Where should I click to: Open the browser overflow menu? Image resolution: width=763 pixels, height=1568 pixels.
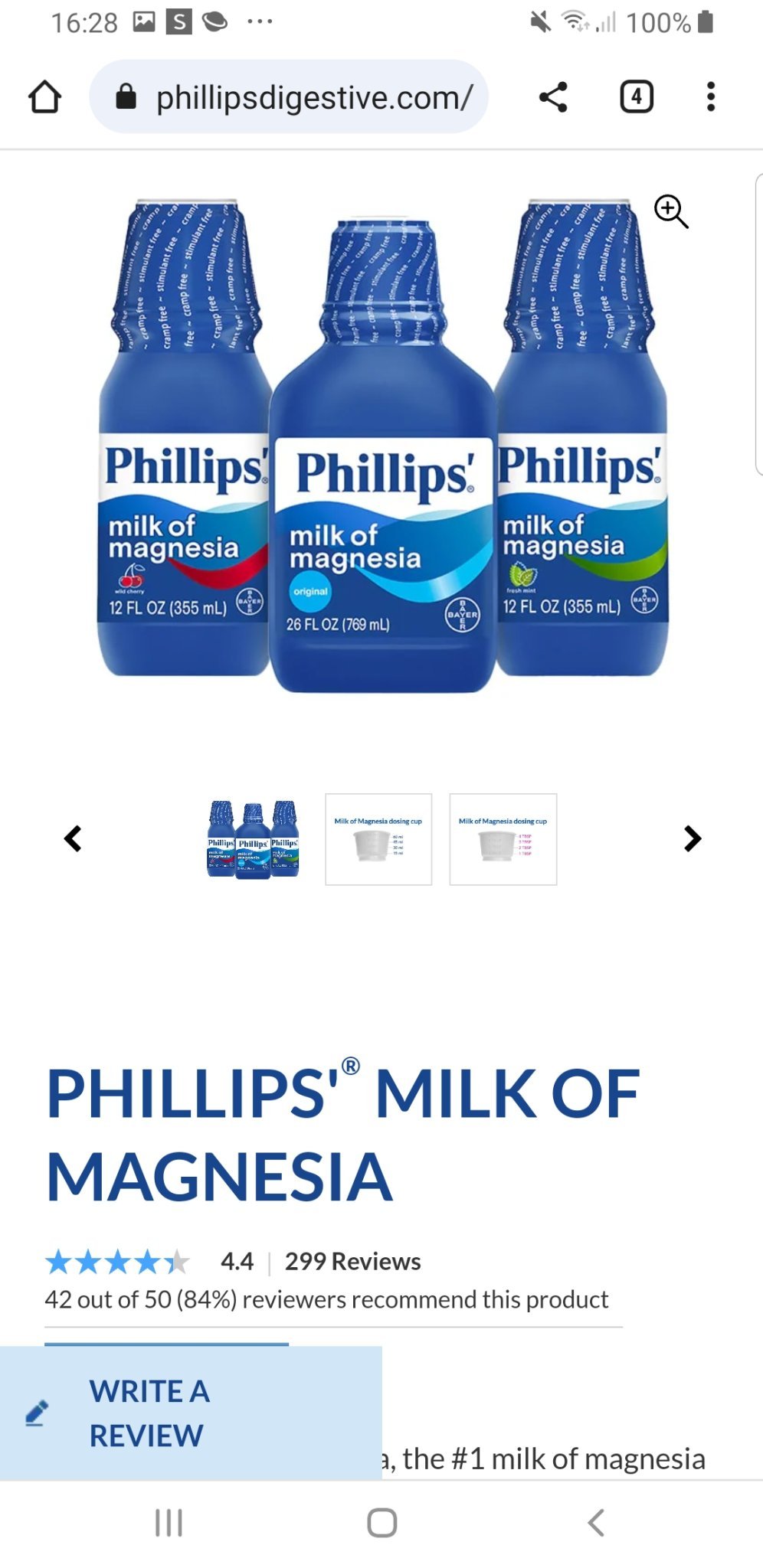pyautogui.click(x=711, y=97)
